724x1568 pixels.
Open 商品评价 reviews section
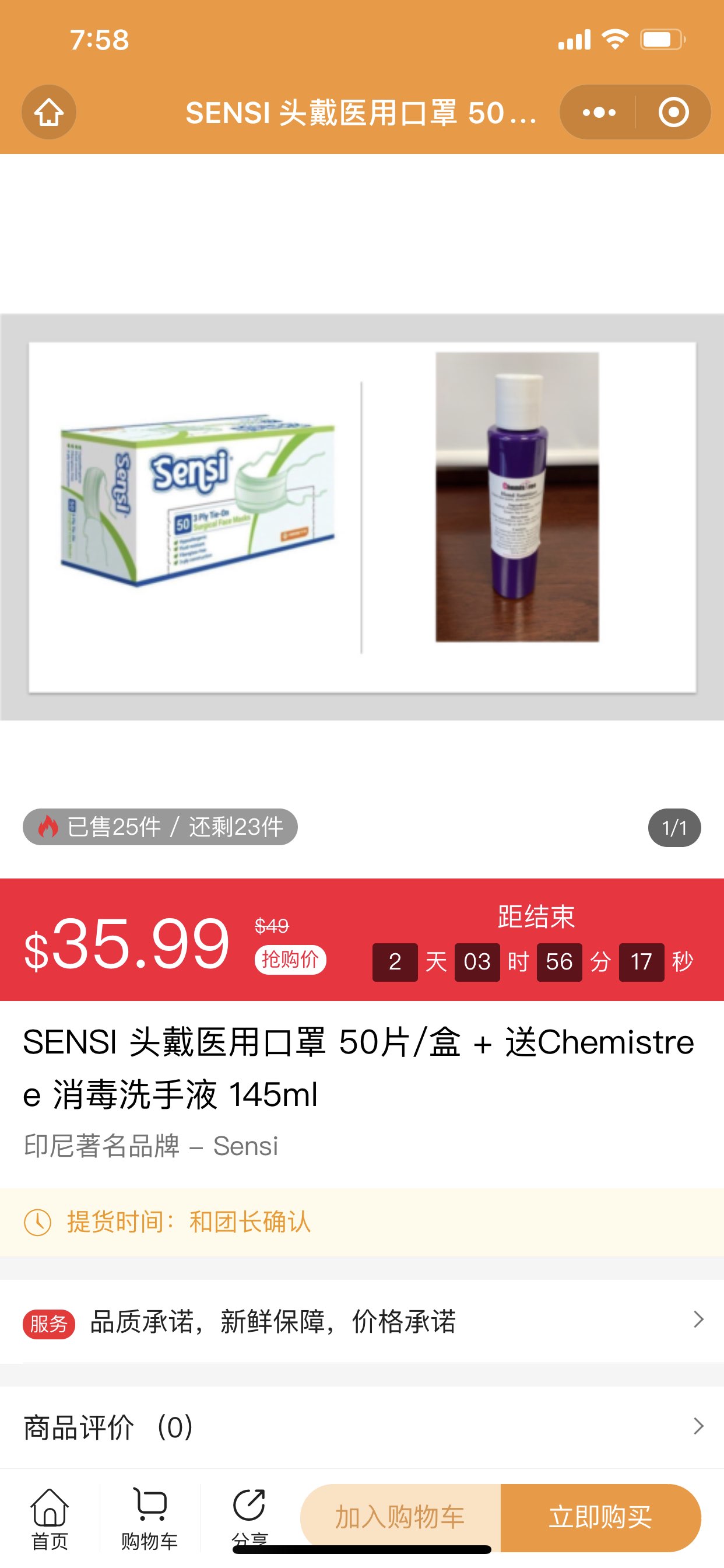(x=362, y=1427)
